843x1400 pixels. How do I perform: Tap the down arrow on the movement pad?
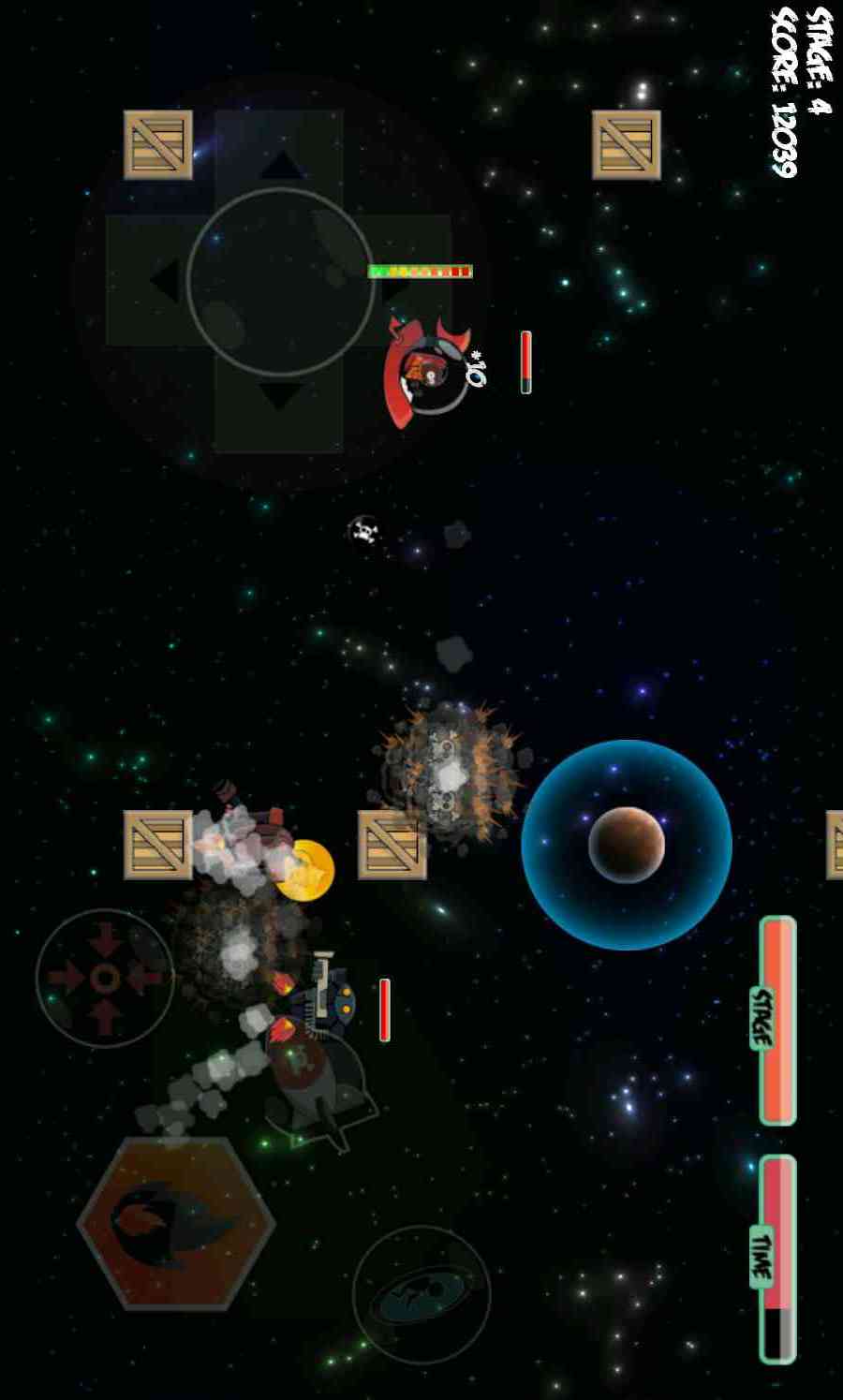click(x=279, y=394)
